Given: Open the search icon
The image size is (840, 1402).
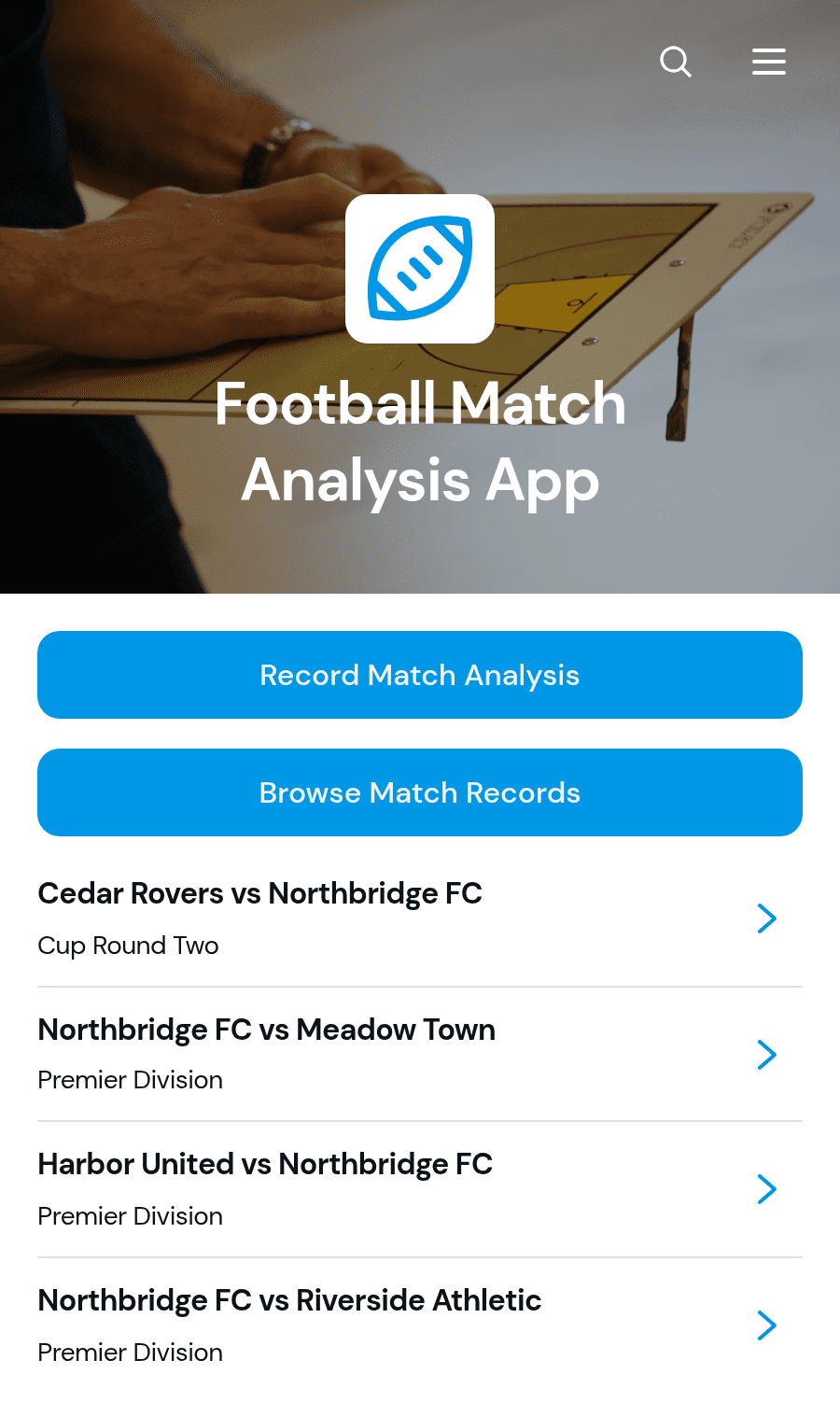Looking at the screenshot, I should click(676, 62).
